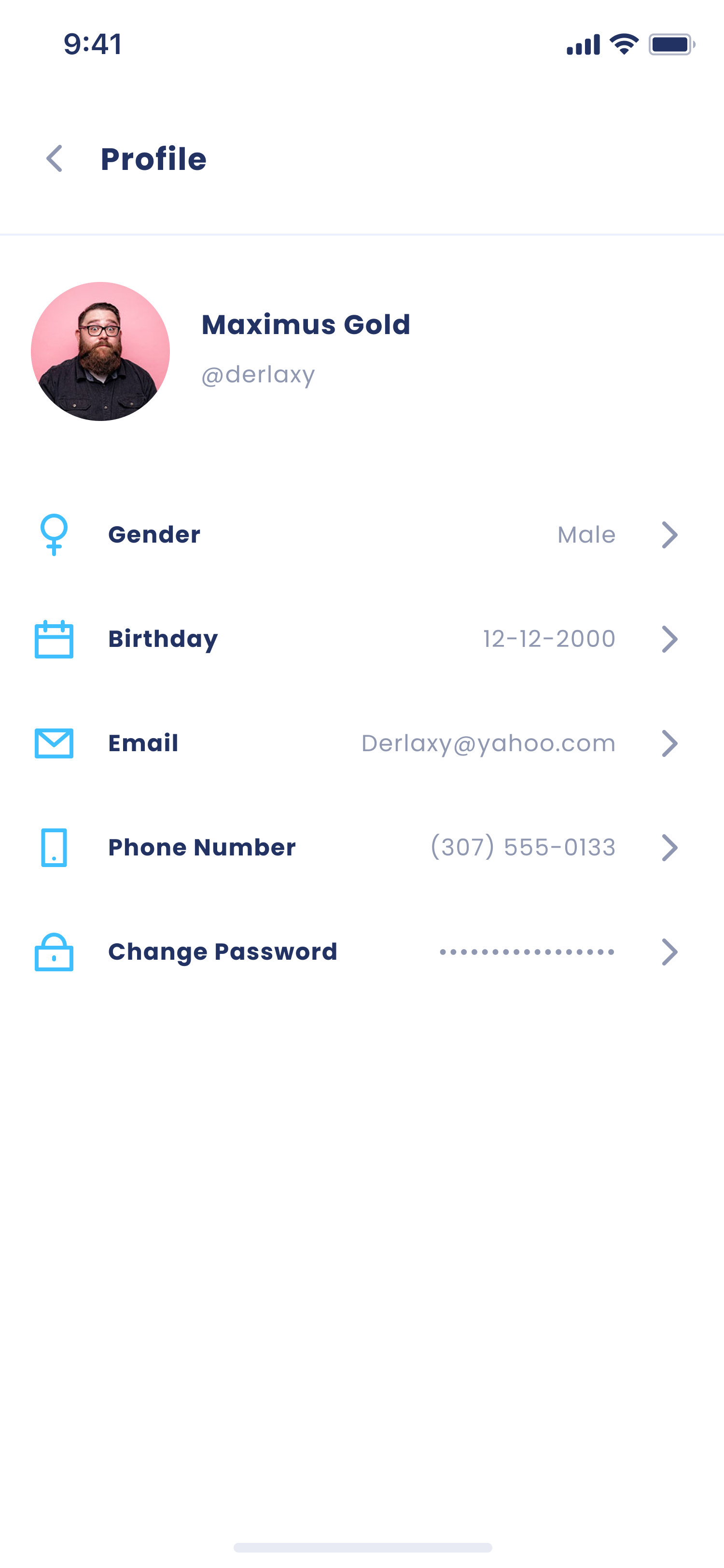The image size is (724, 1568).
Task: Go back using the back arrow
Action: 55,159
